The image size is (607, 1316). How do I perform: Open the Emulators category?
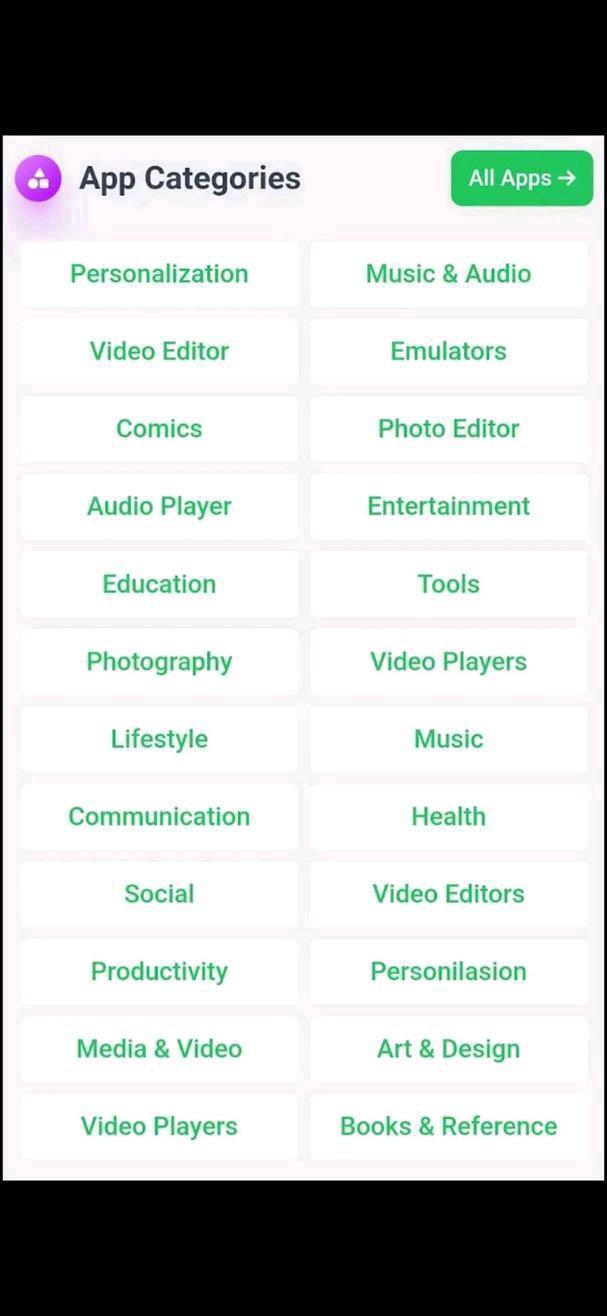(448, 351)
